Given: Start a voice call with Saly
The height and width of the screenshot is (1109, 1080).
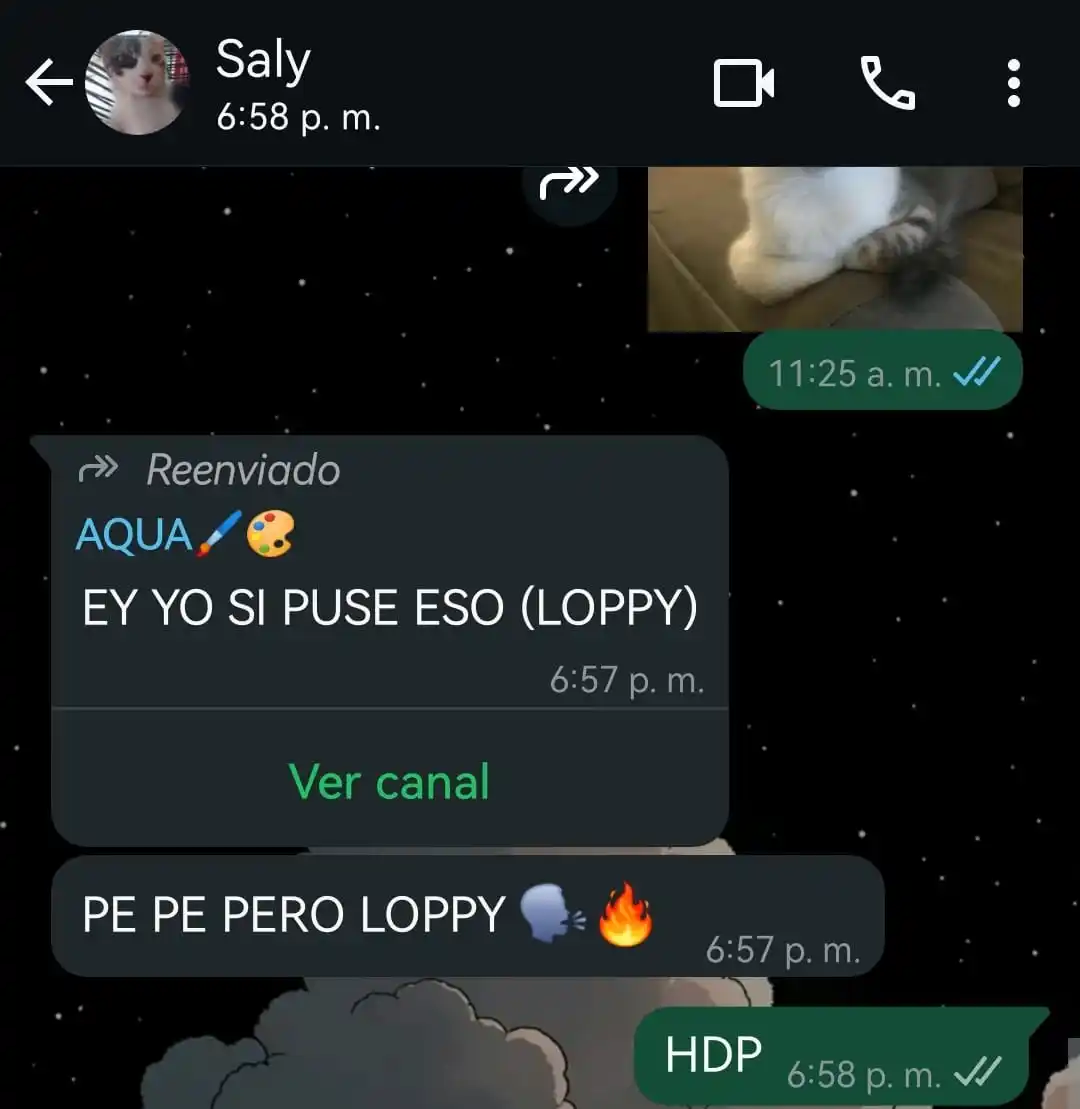Looking at the screenshot, I should [x=887, y=83].
